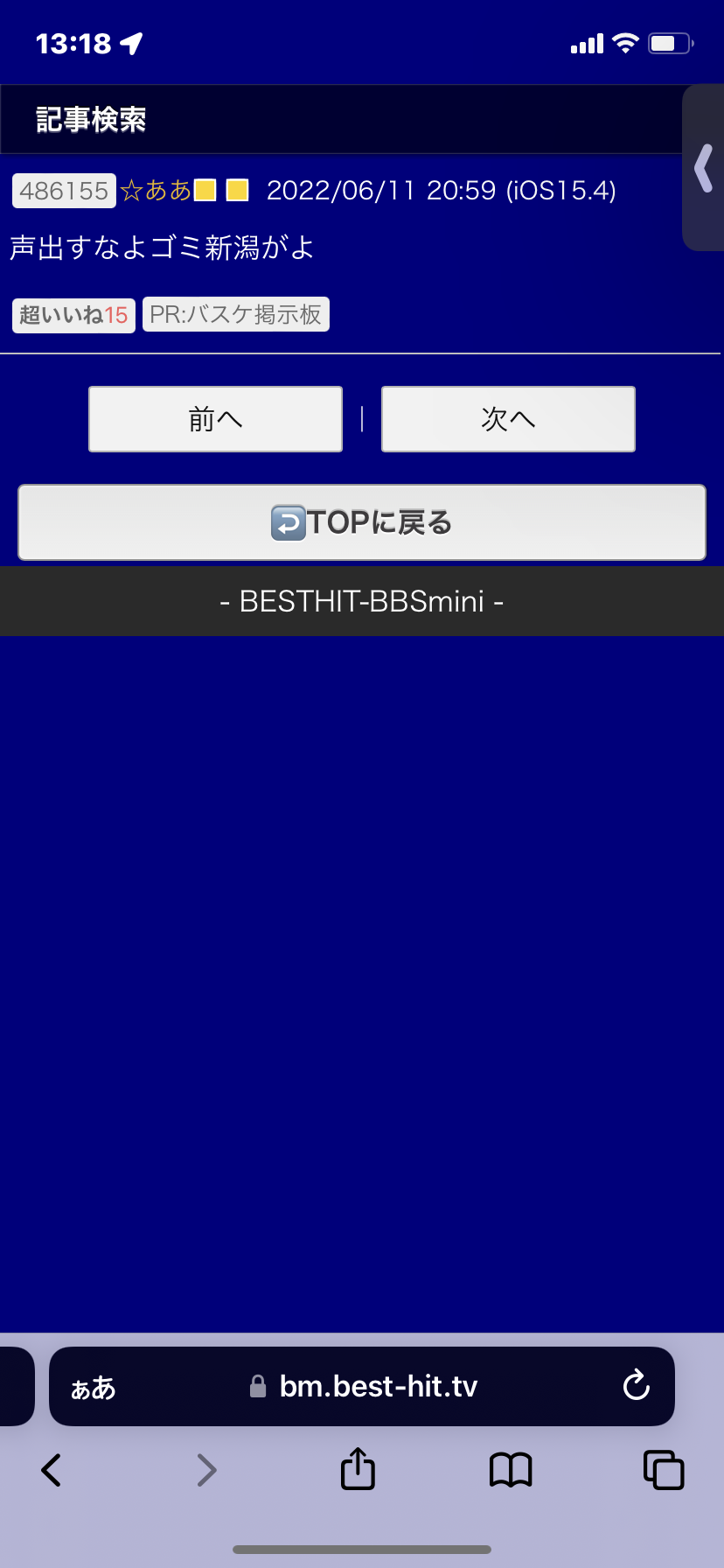Show all open tabs

[664, 1470]
